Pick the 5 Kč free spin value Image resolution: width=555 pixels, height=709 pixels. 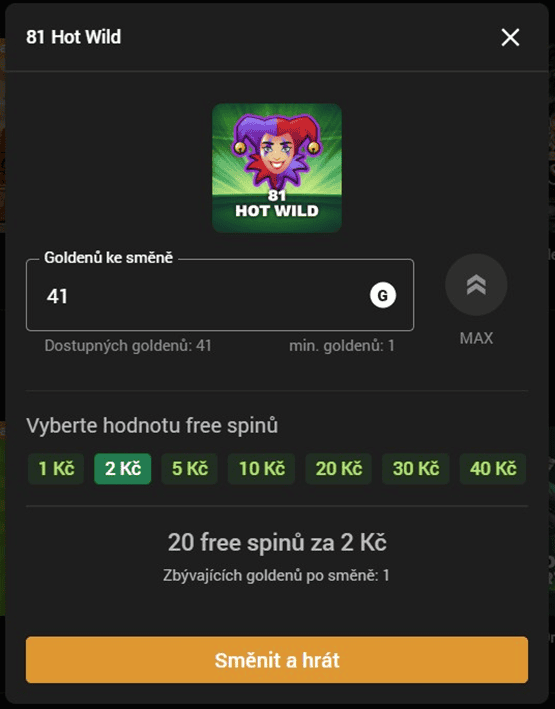(190, 468)
